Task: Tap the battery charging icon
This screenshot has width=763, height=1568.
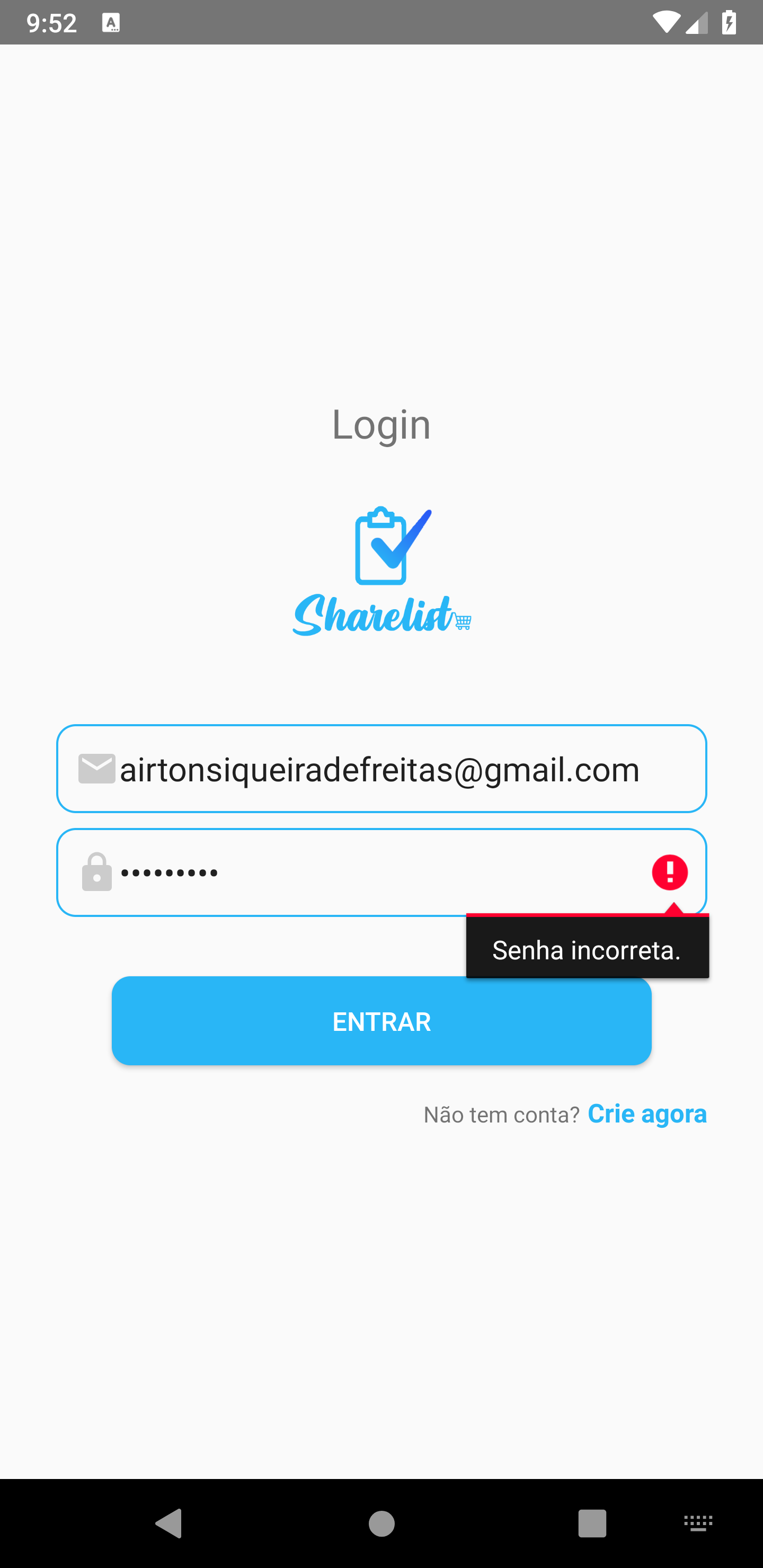Action: tap(730, 22)
